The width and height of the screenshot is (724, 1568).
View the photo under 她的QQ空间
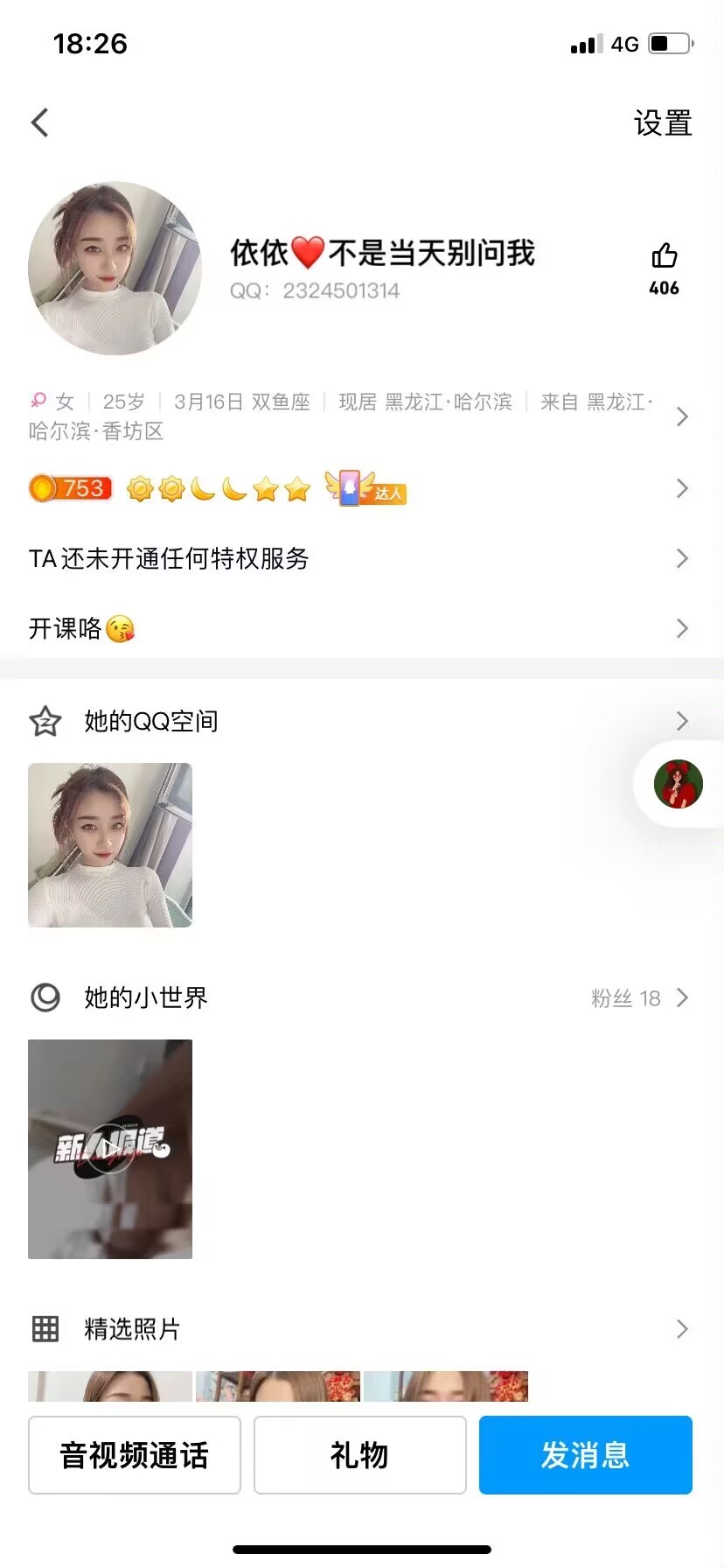coord(110,845)
